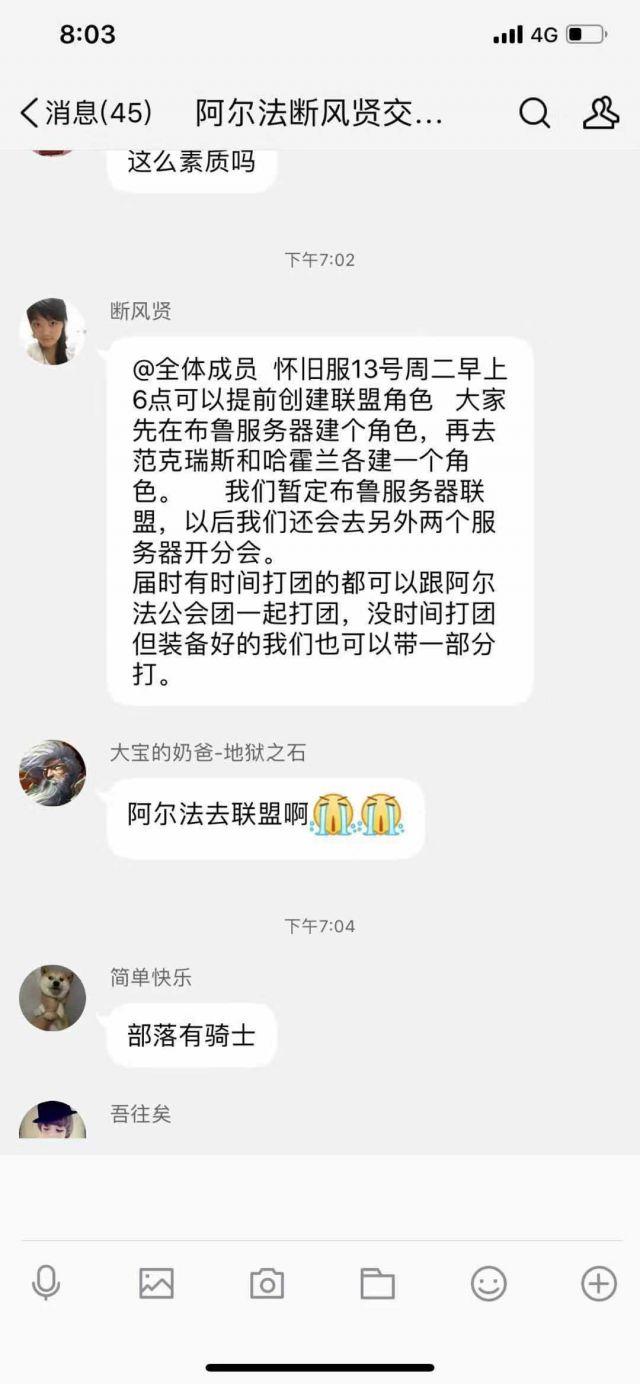Go back to the messages list
Image resolution: width=640 pixels, height=1384 pixels.
click(x=85, y=113)
